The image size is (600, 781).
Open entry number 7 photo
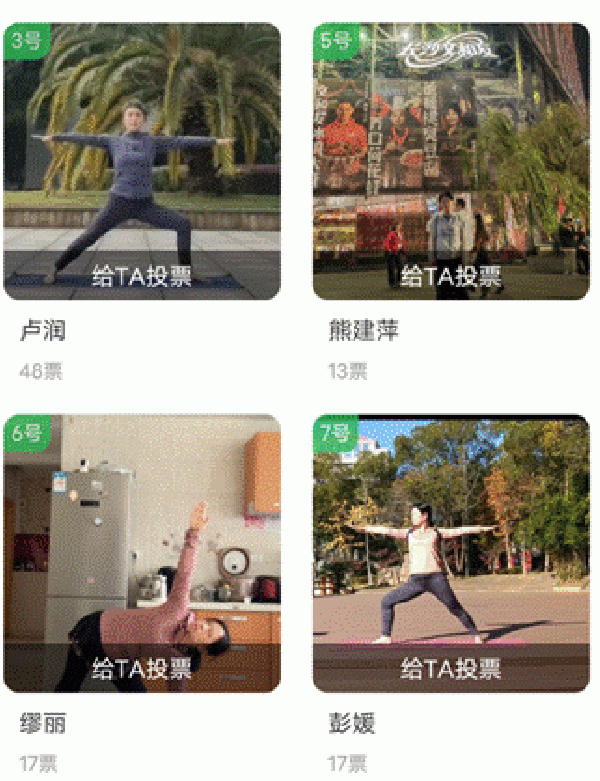click(451, 530)
